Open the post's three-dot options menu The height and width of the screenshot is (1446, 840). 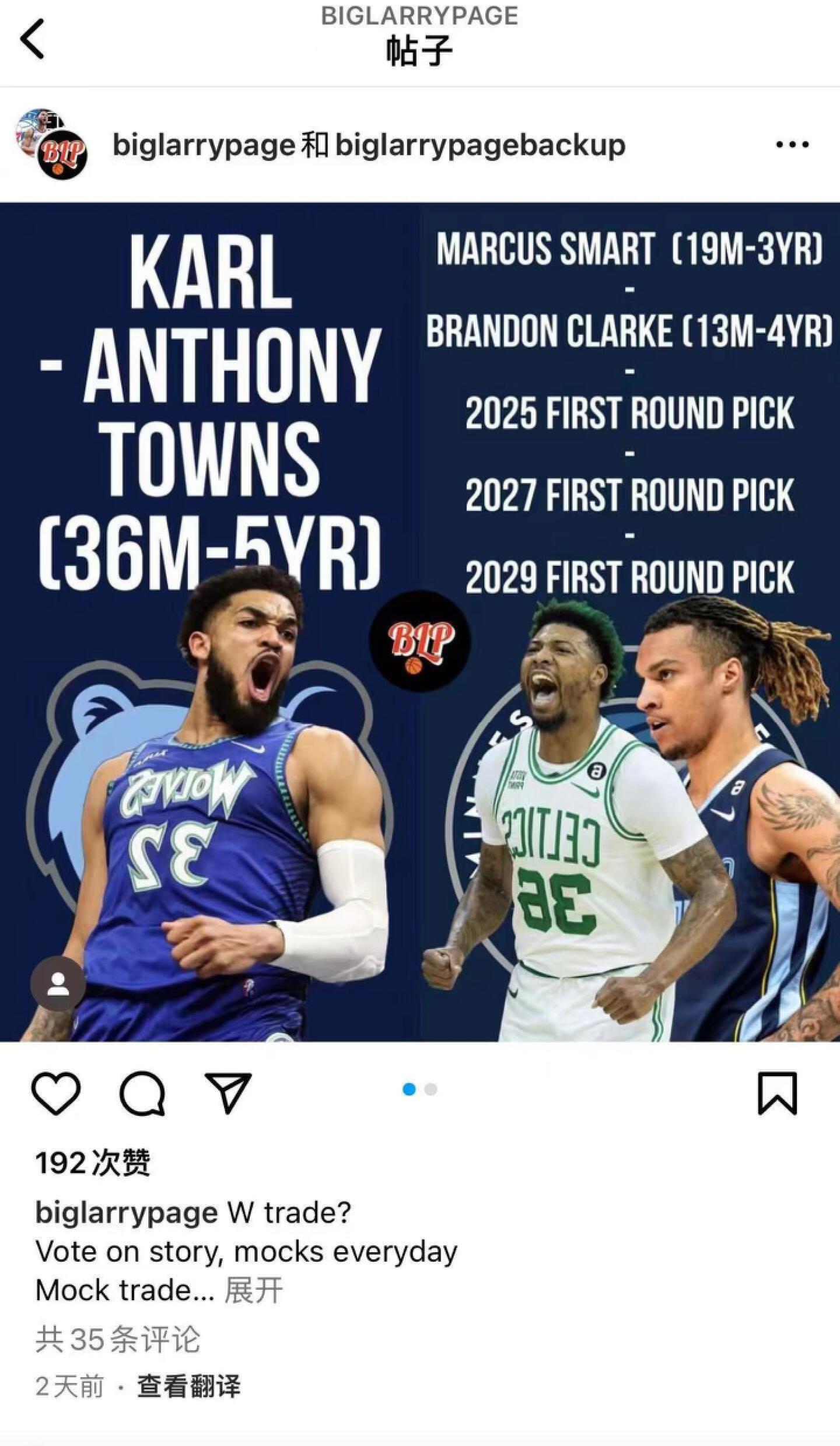[792, 145]
